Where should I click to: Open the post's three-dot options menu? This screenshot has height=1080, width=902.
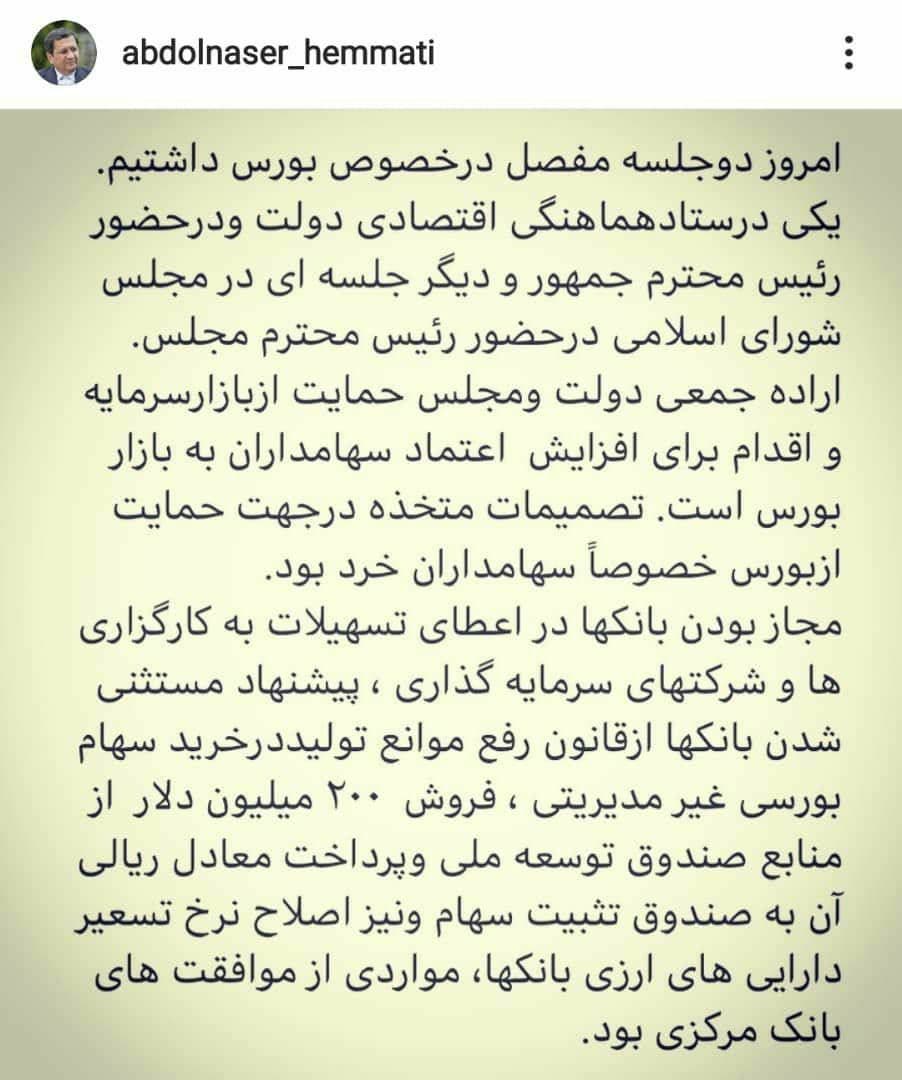coord(848,53)
